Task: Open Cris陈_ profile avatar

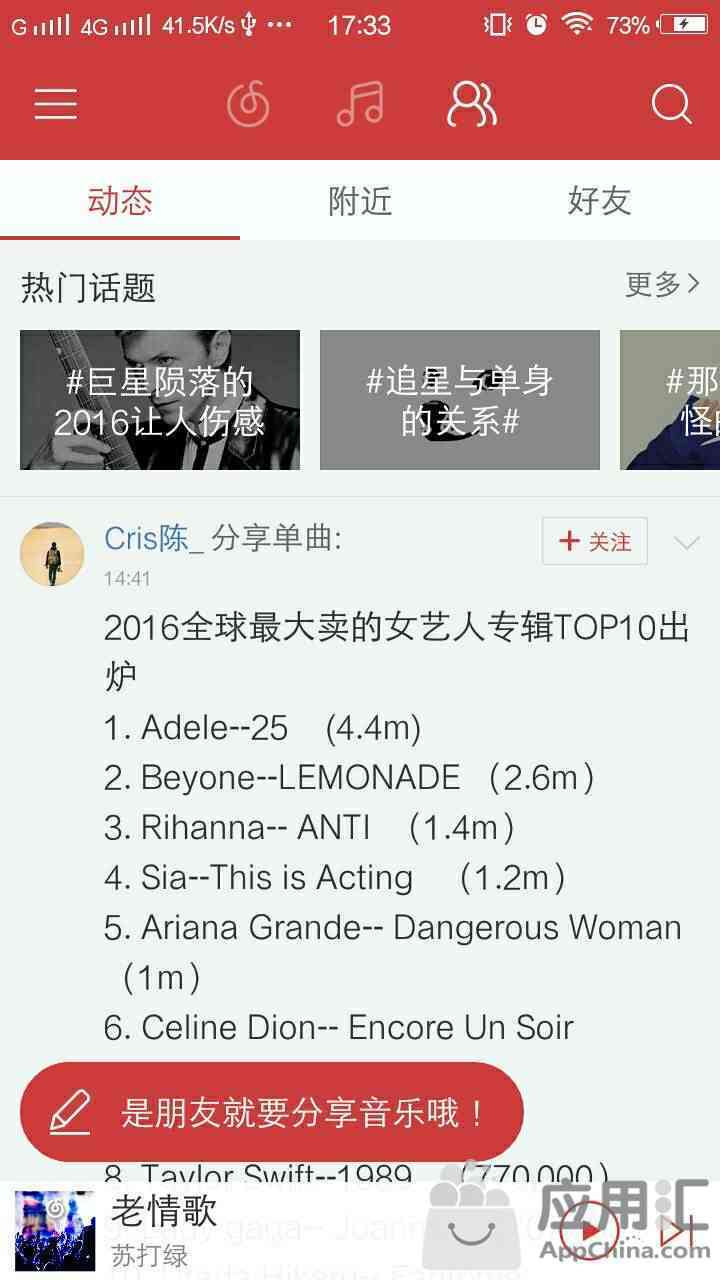Action: click(x=52, y=554)
